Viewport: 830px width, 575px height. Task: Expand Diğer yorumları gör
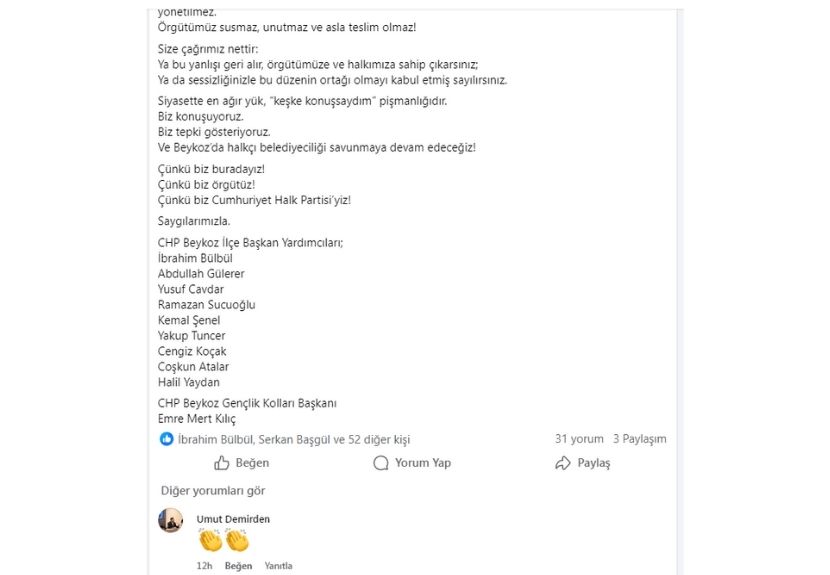click(213, 491)
